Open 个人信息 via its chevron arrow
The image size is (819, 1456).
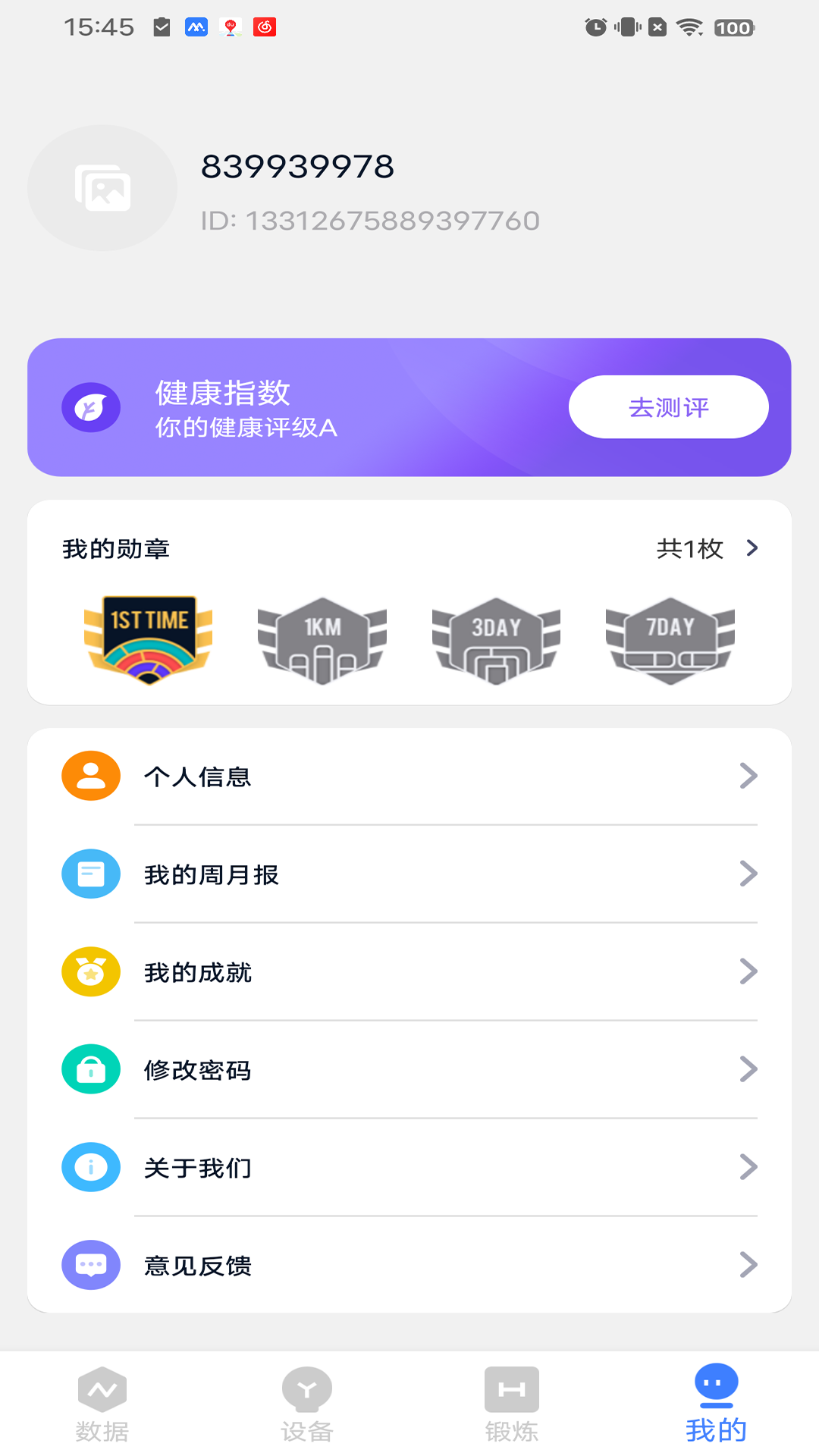(x=750, y=775)
